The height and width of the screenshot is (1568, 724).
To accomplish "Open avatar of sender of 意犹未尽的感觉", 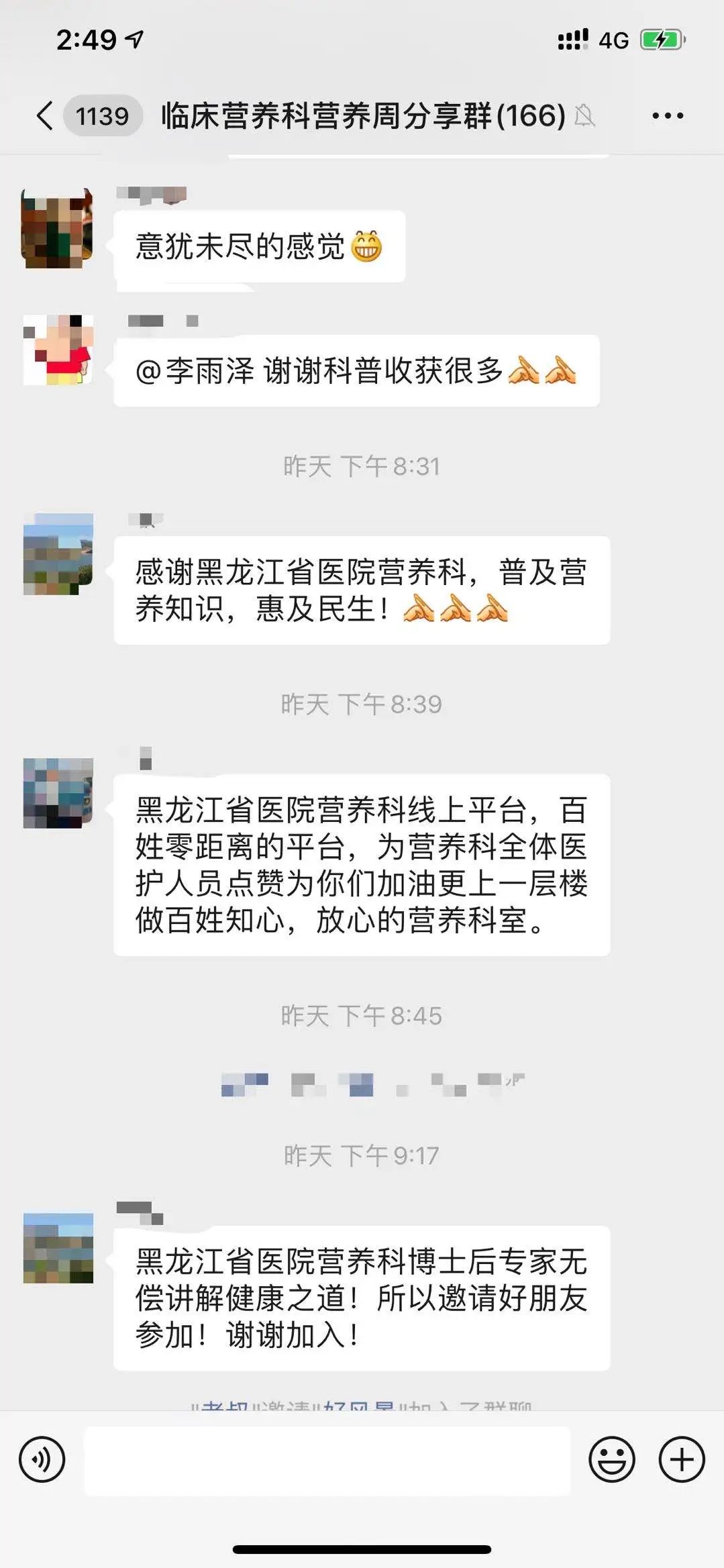I will point(57,229).
